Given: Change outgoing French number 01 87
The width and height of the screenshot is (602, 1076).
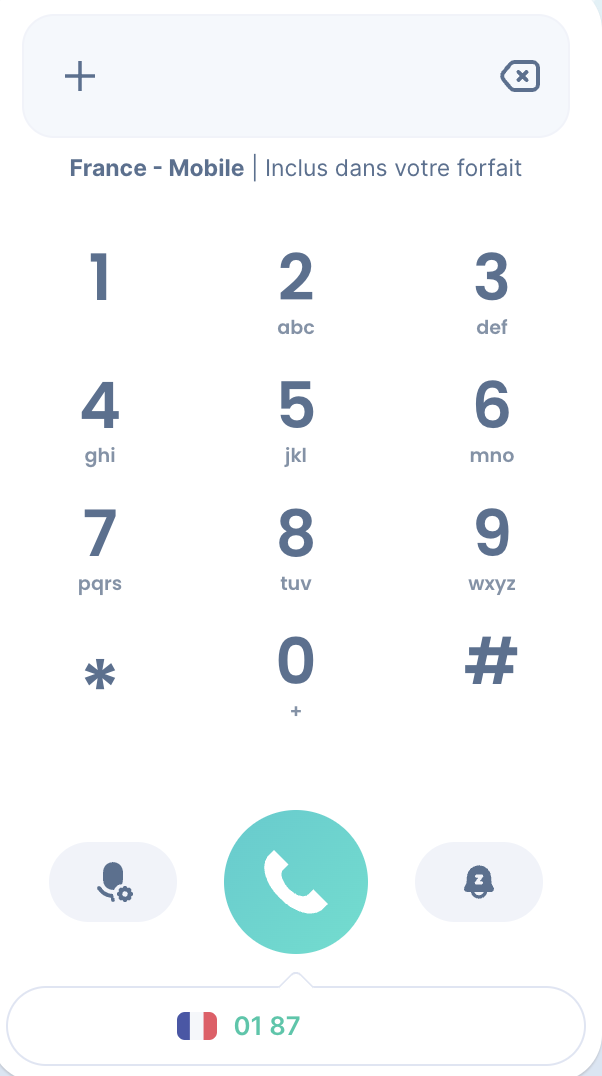Looking at the screenshot, I should pyautogui.click(x=296, y=1026).
